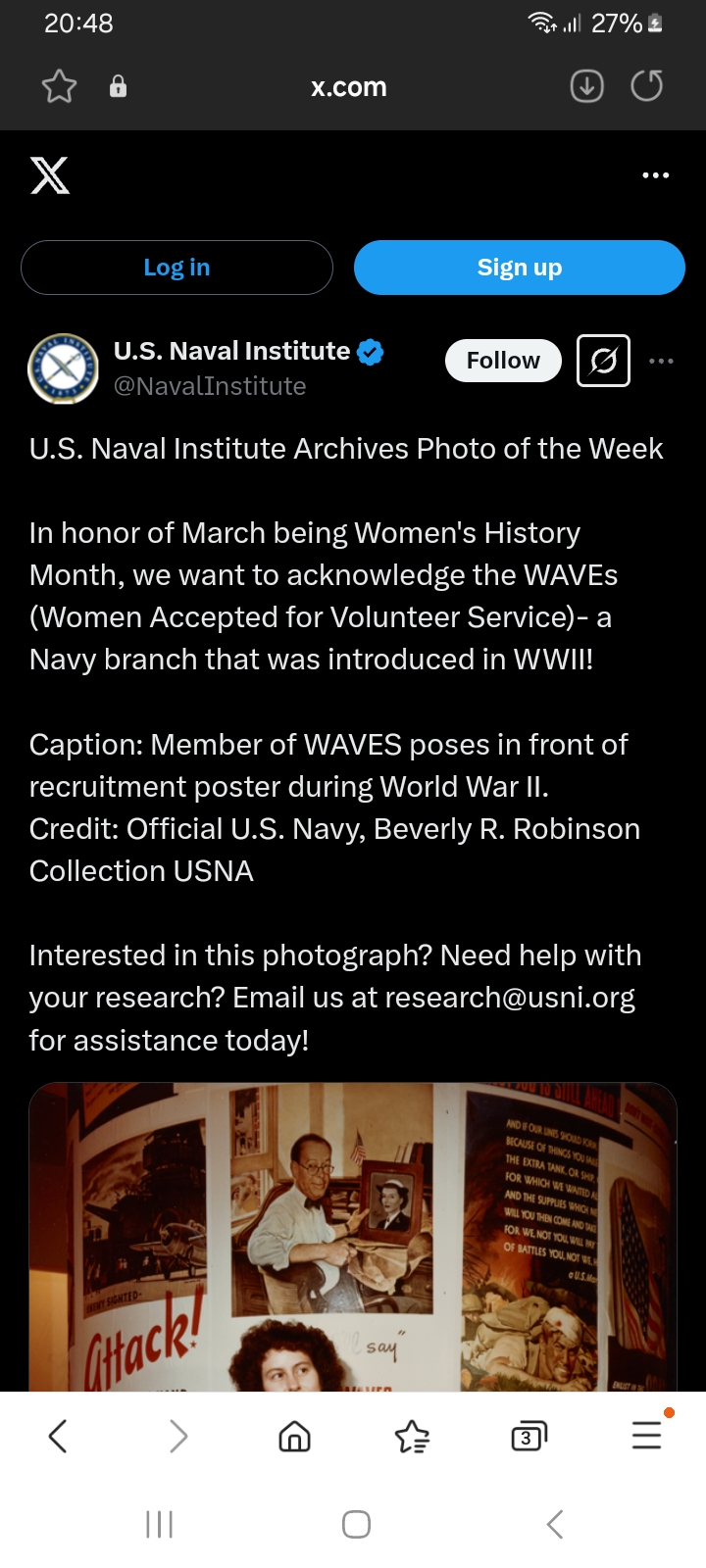Screen dimensions: 706x1568
Task: Go back in the browser toolbar
Action: (x=58, y=1437)
